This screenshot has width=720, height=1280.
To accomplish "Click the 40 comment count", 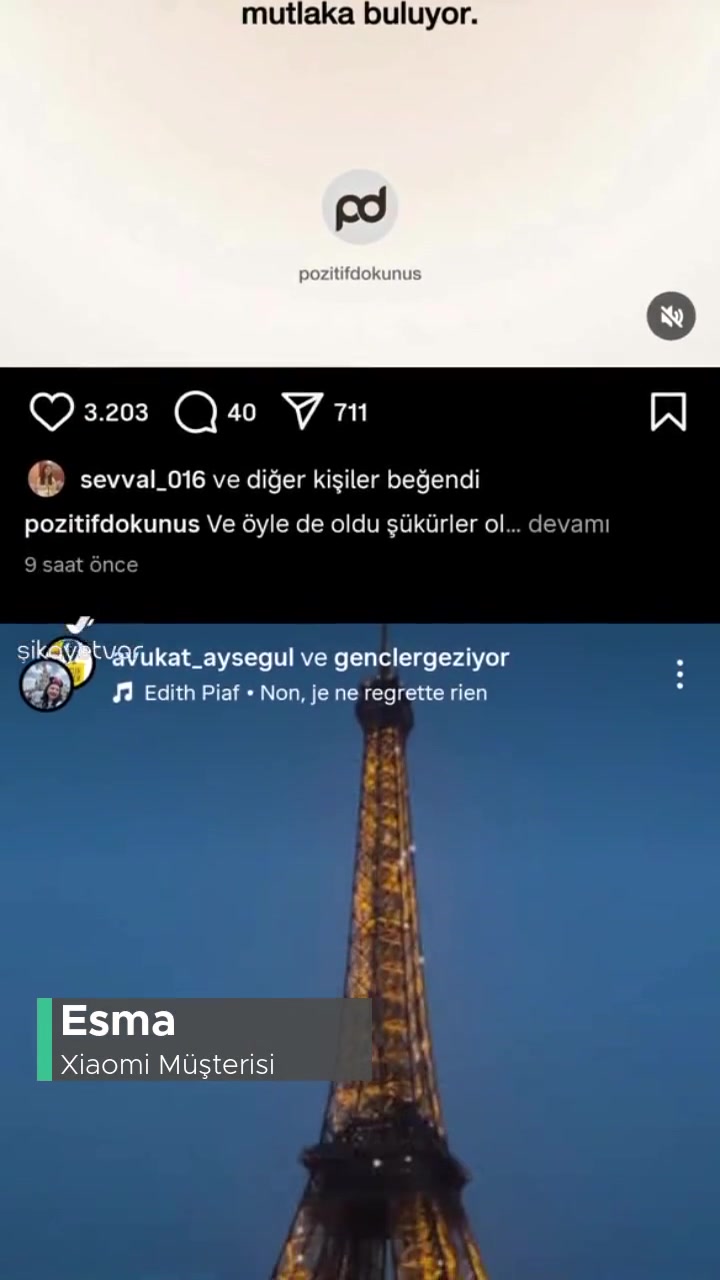I will (x=243, y=412).
